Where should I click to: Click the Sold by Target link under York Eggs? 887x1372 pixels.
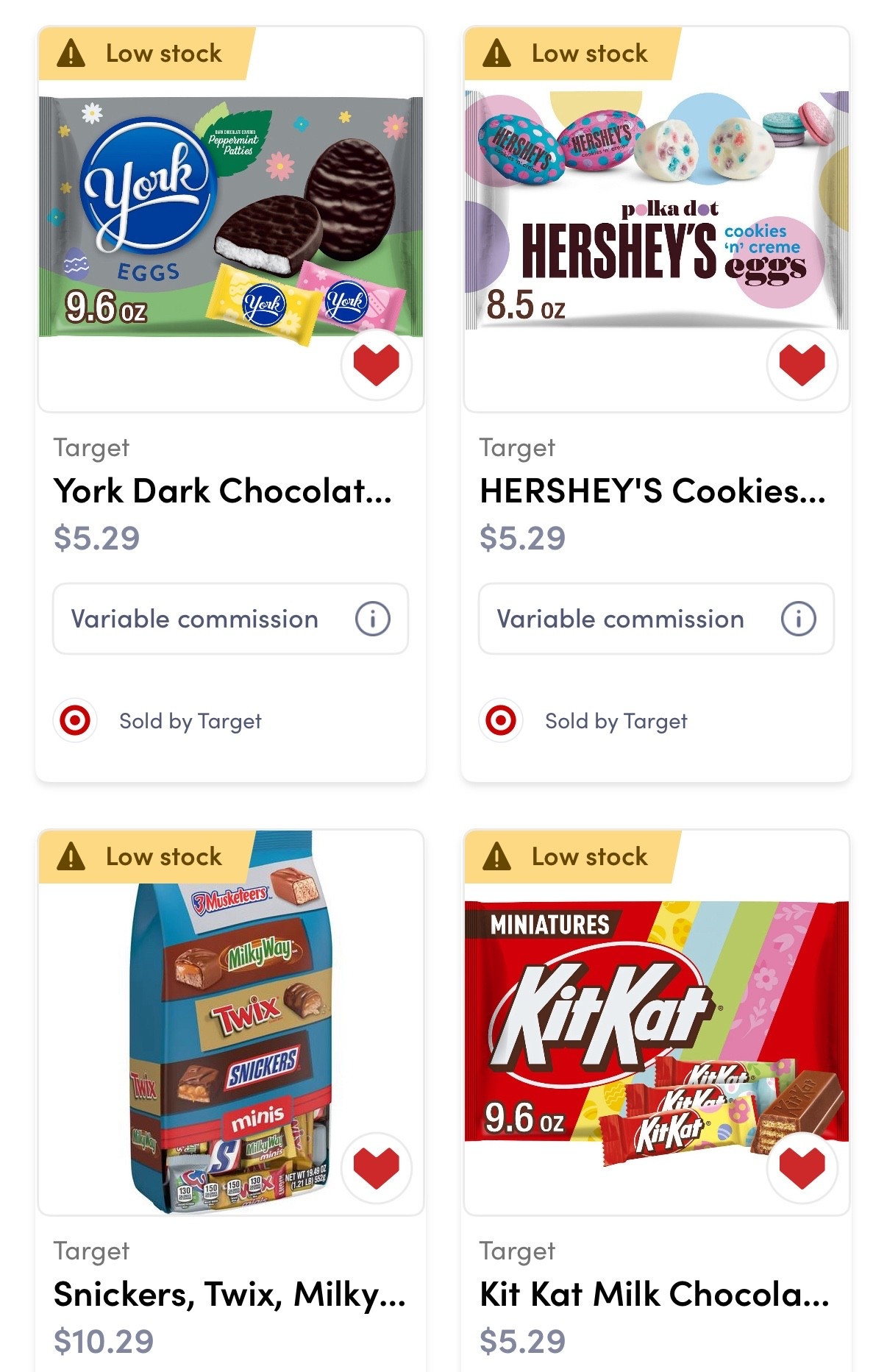[x=190, y=721]
